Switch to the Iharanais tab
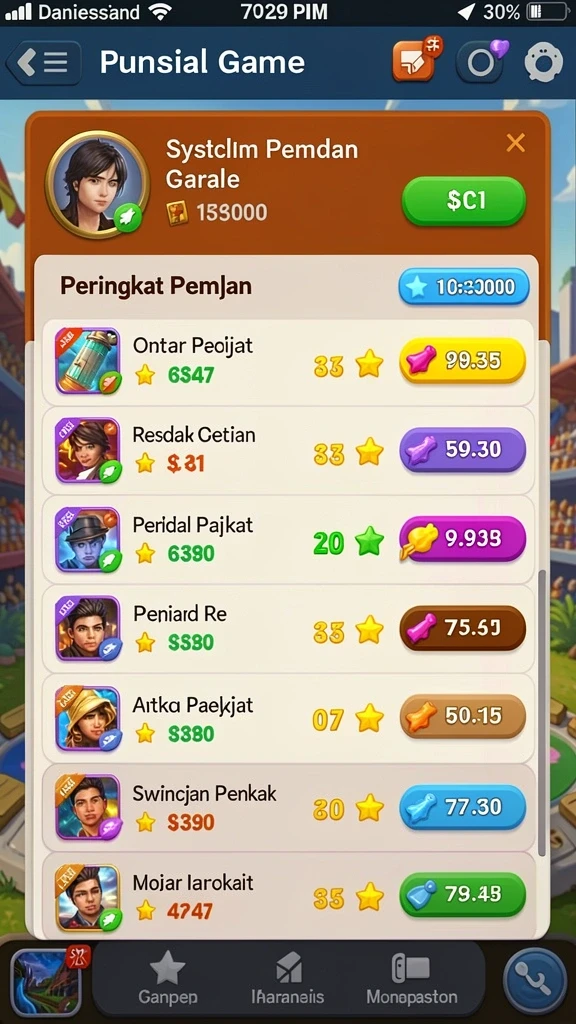Image resolution: width=576 pixels, height=1024 pixels. pos(288,978)
